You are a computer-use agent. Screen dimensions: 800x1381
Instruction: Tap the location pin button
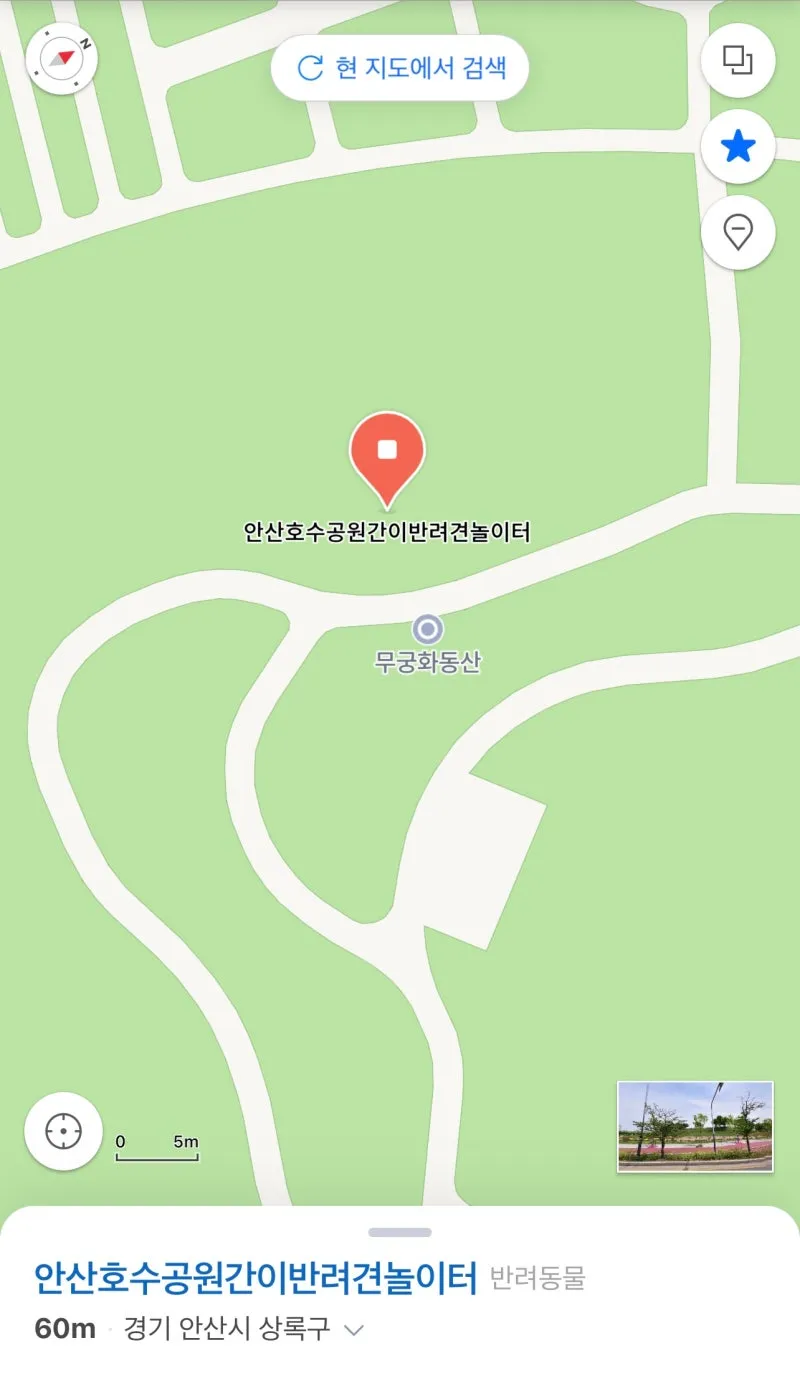[738, 233]
